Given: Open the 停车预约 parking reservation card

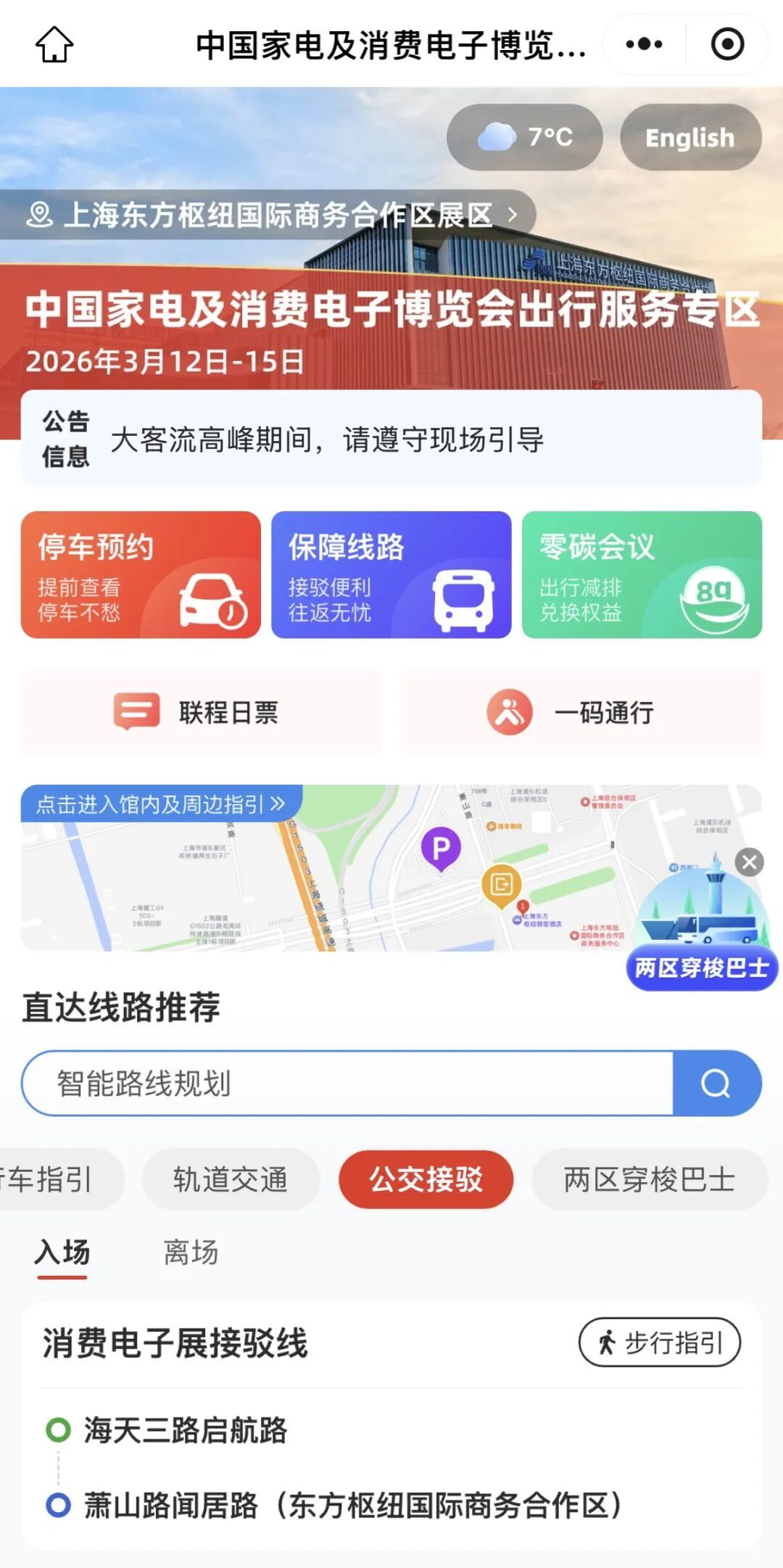Looking at the screenshot, I should [141, 575].
